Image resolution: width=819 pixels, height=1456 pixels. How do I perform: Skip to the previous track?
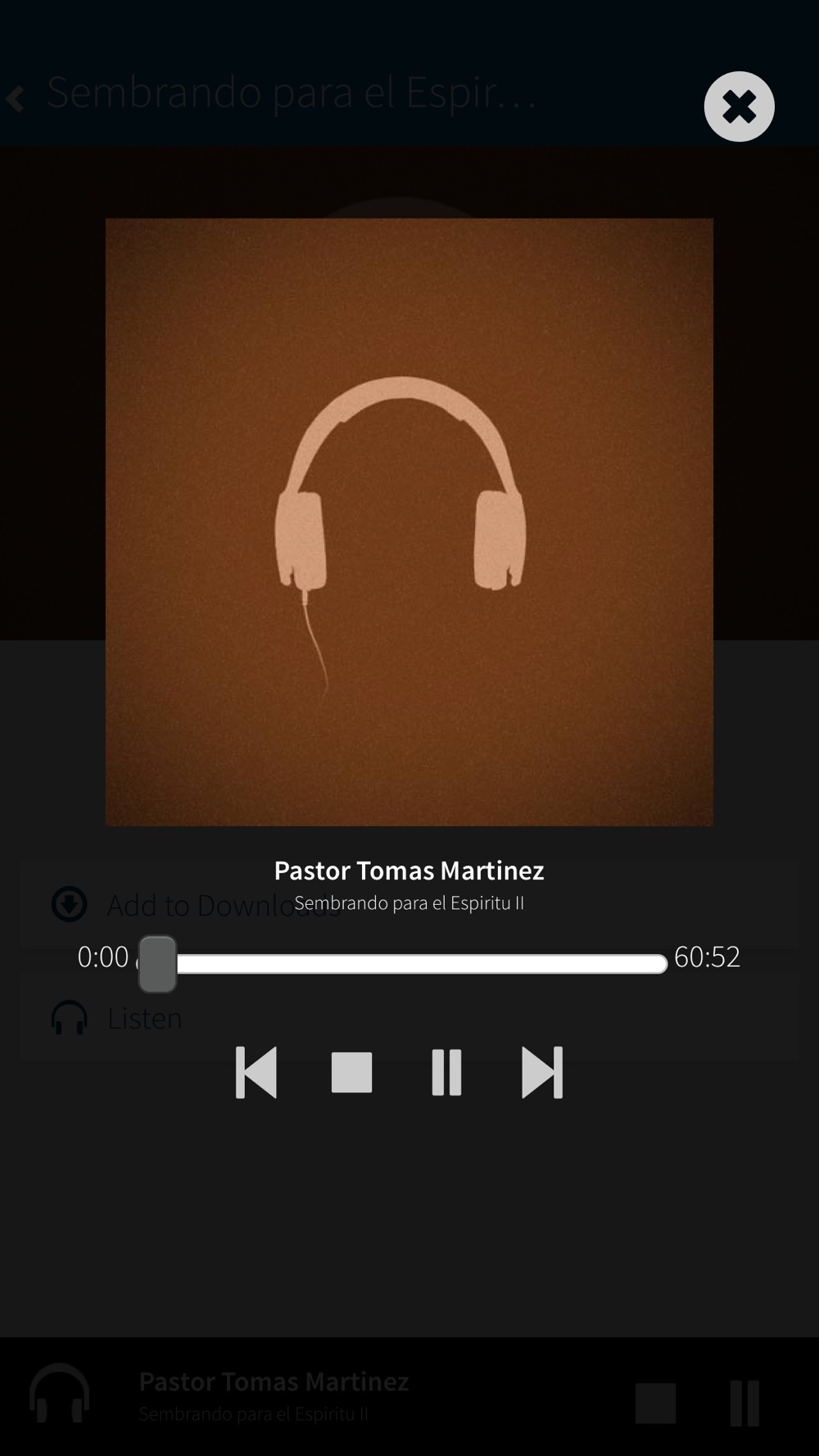[256, 1072]
